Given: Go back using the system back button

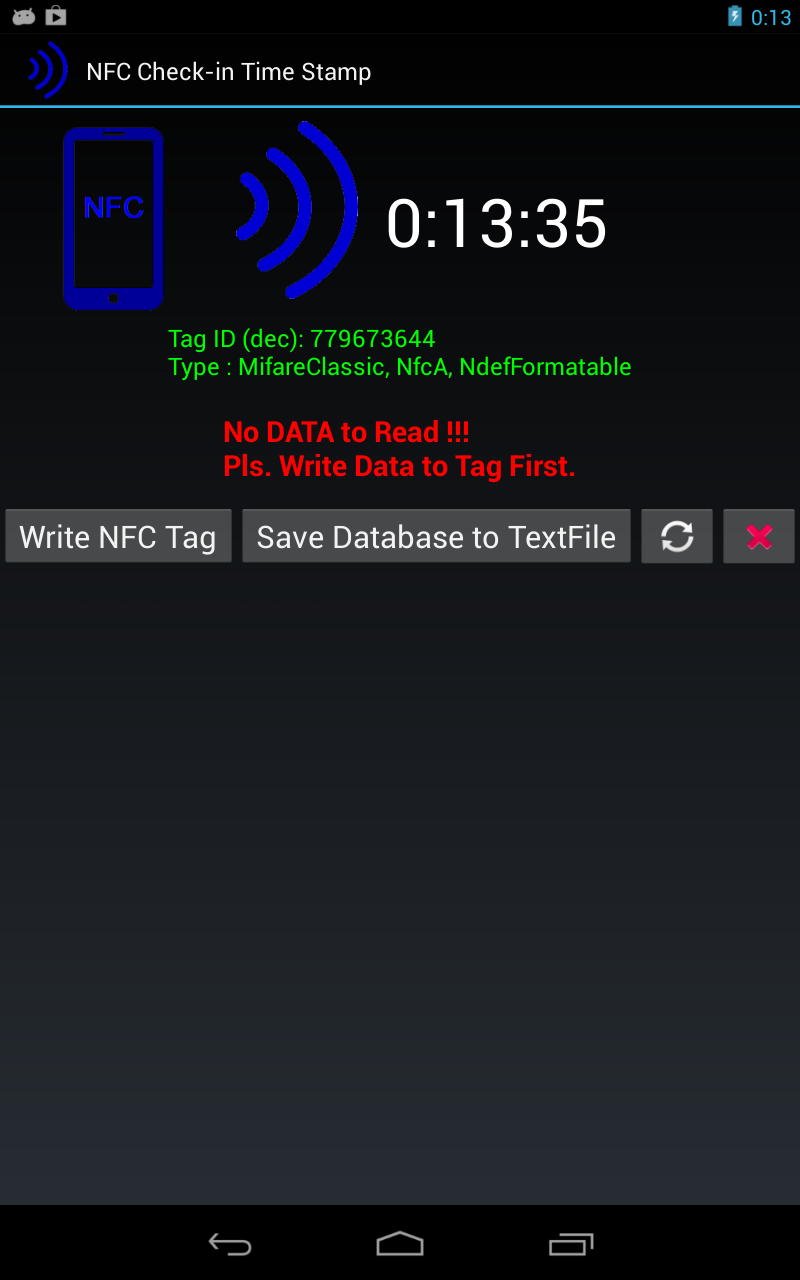Looking at the screenshot, I should pyautogui.click(x=229, y=1244).
